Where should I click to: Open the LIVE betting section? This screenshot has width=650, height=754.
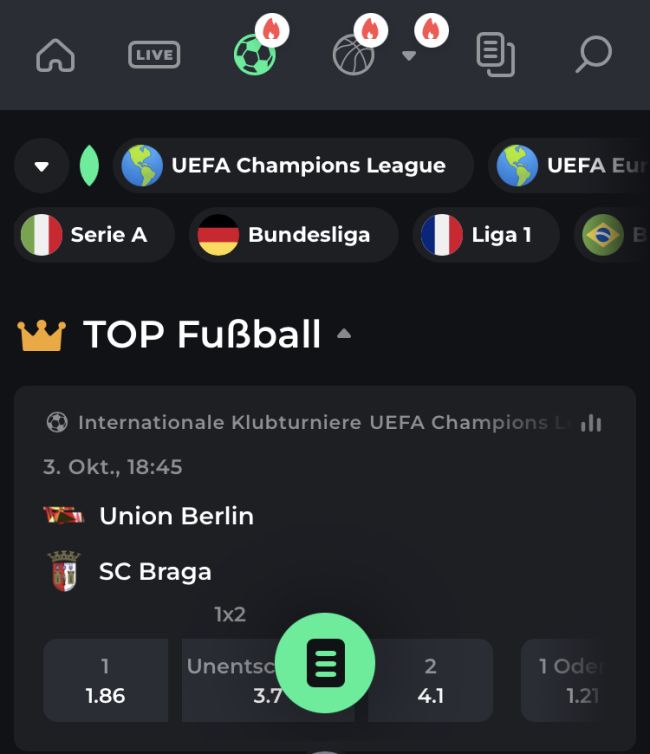[x=154, y=54]
